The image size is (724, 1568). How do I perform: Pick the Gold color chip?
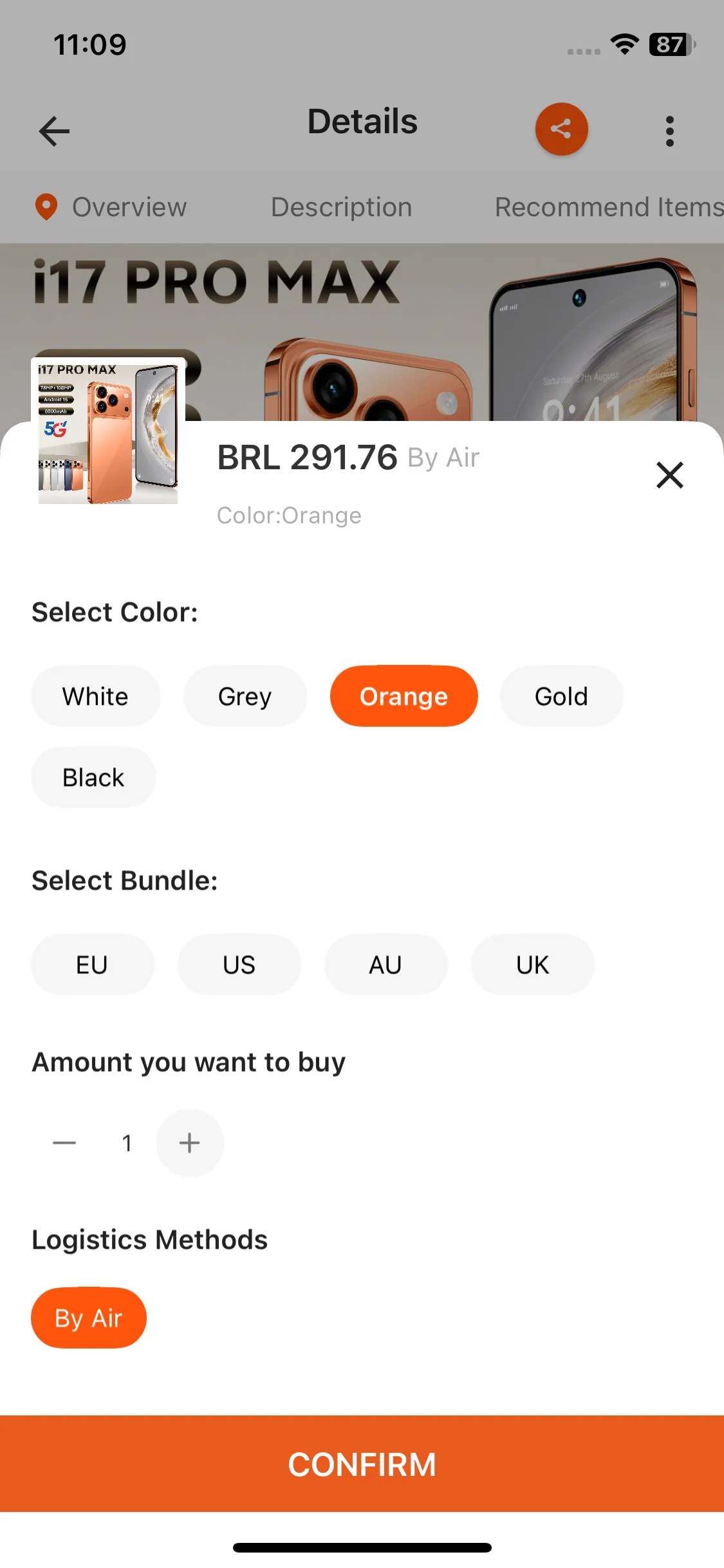(561, 696)
